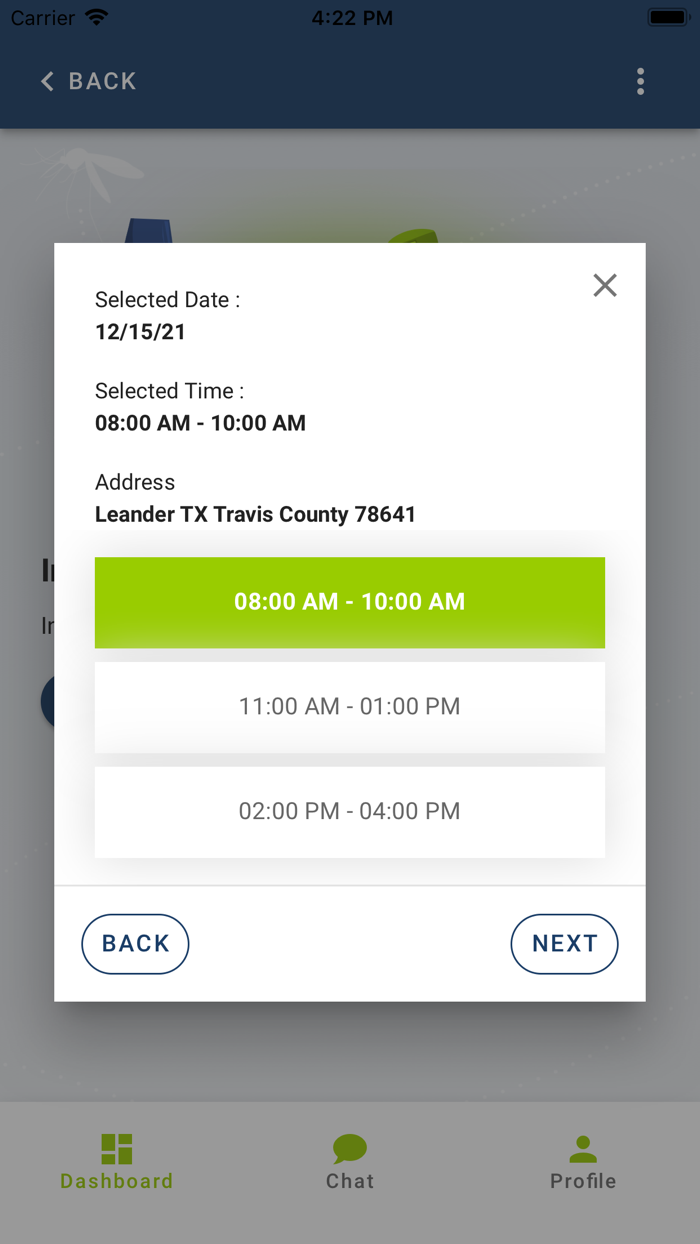Continue with the NEXT button

(564, 944)
